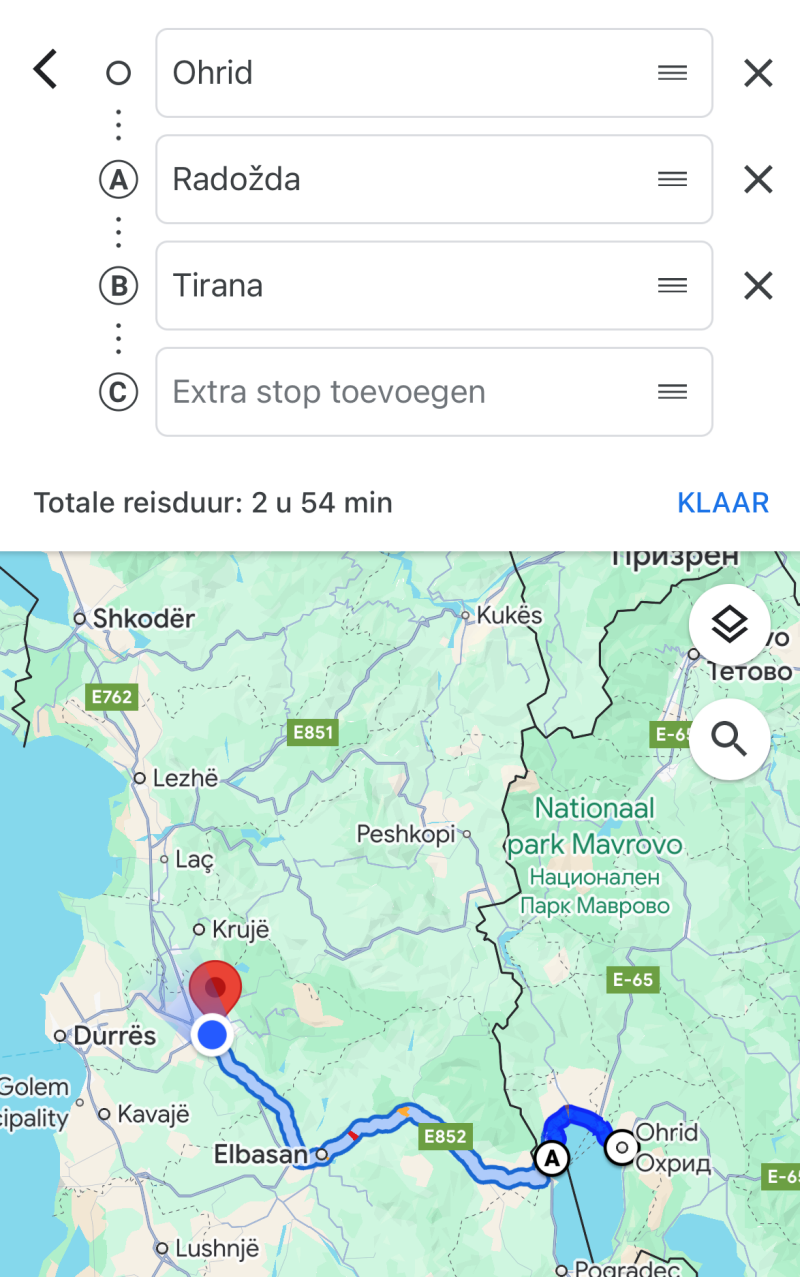Image resolution: width=800 pixels, height=1277 pixels.
Task: Tap the Extra stop toevoegen field
Action: coord(400,392)
